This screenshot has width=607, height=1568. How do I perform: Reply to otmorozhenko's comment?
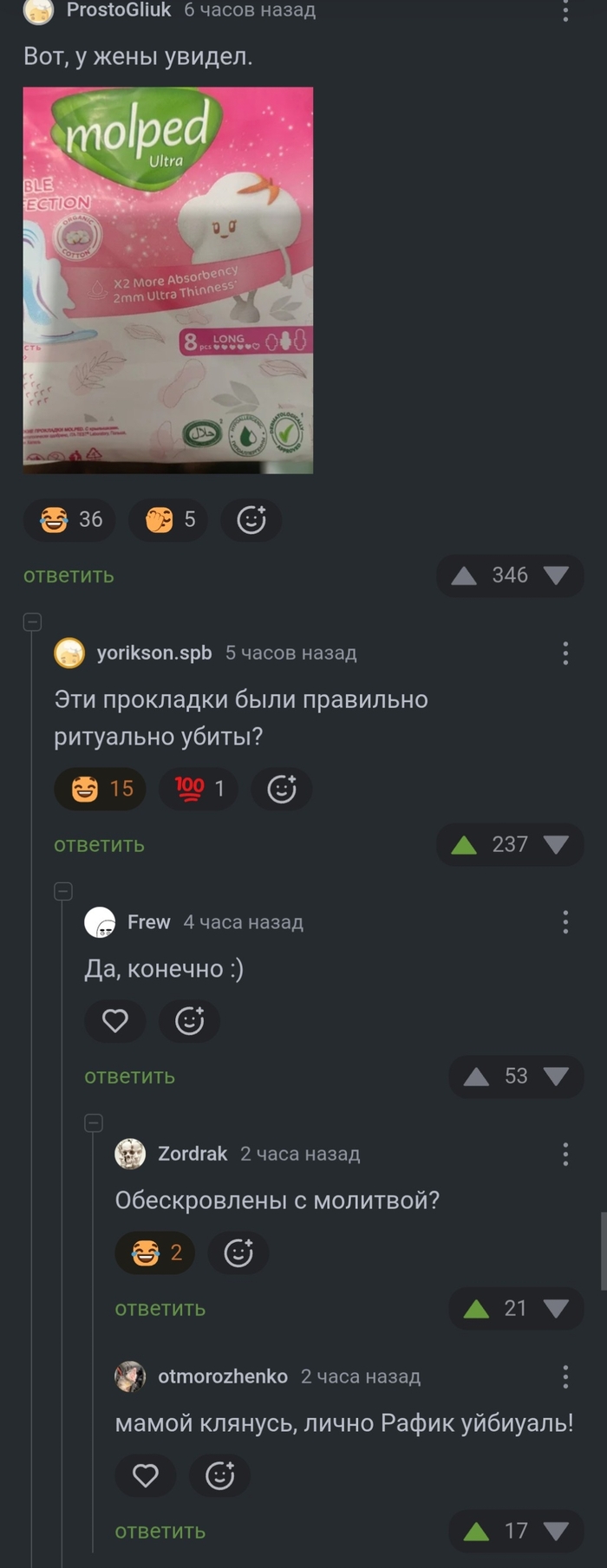pyautogui.click(x=160, y=1532)
